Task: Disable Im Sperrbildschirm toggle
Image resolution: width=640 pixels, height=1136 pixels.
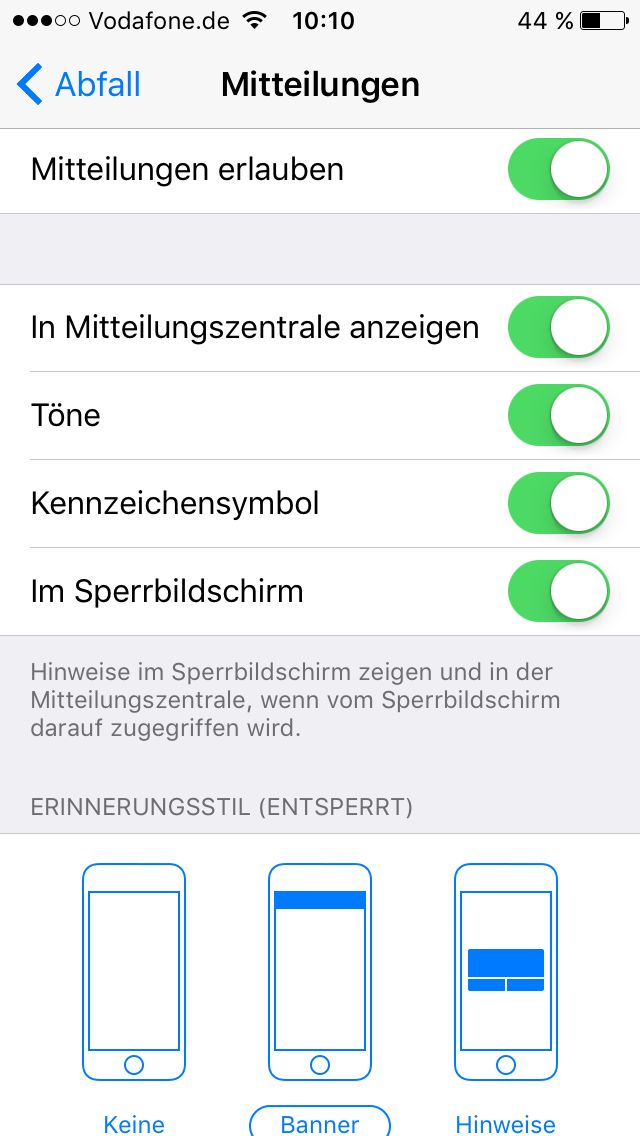Action: click(x=558, y=591)
